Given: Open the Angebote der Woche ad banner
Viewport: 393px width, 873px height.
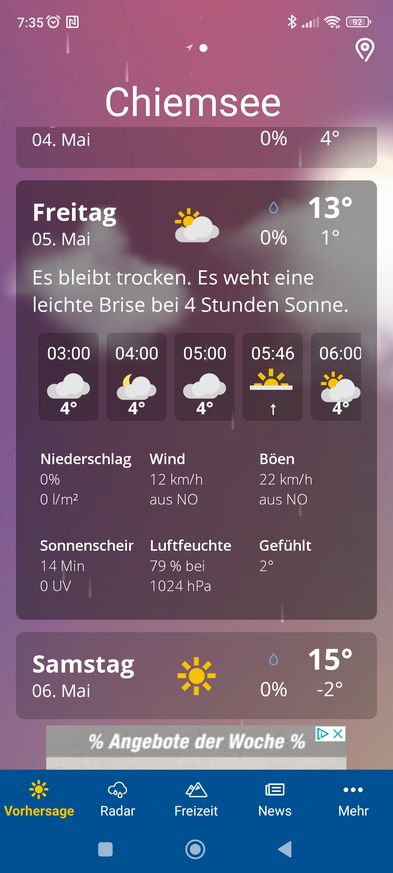Looking at the screenshot, I should (196, 747).
